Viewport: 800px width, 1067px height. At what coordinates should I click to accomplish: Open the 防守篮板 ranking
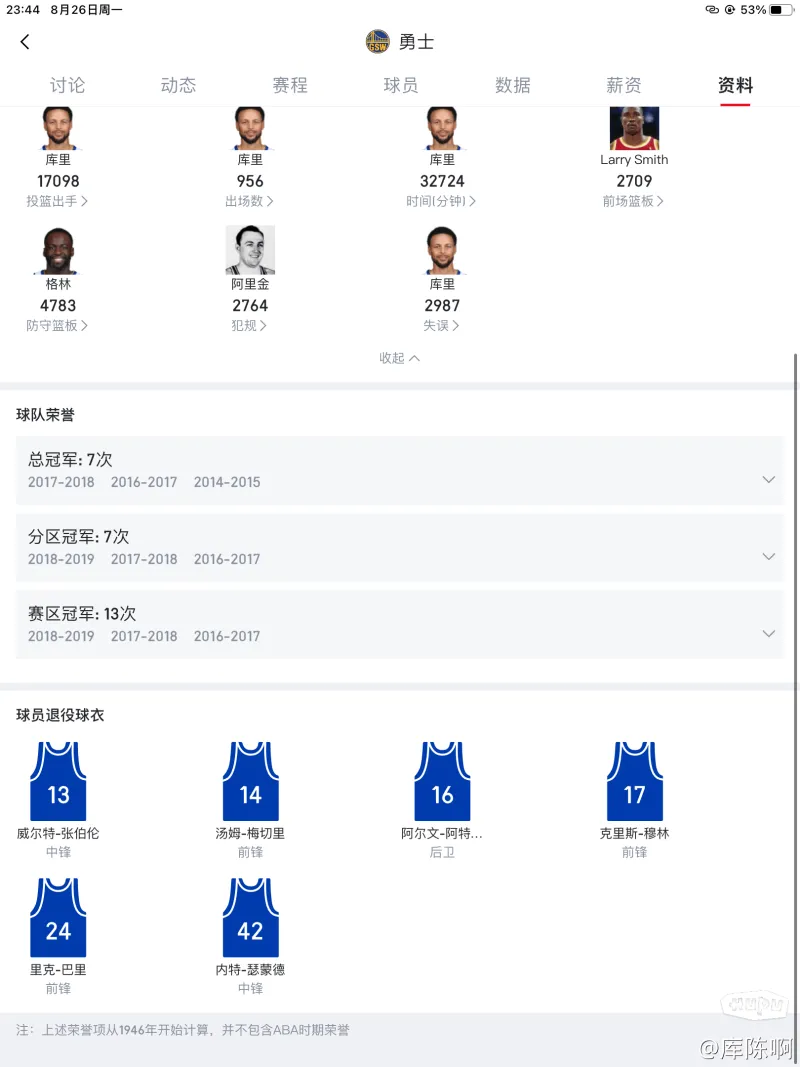57,325
